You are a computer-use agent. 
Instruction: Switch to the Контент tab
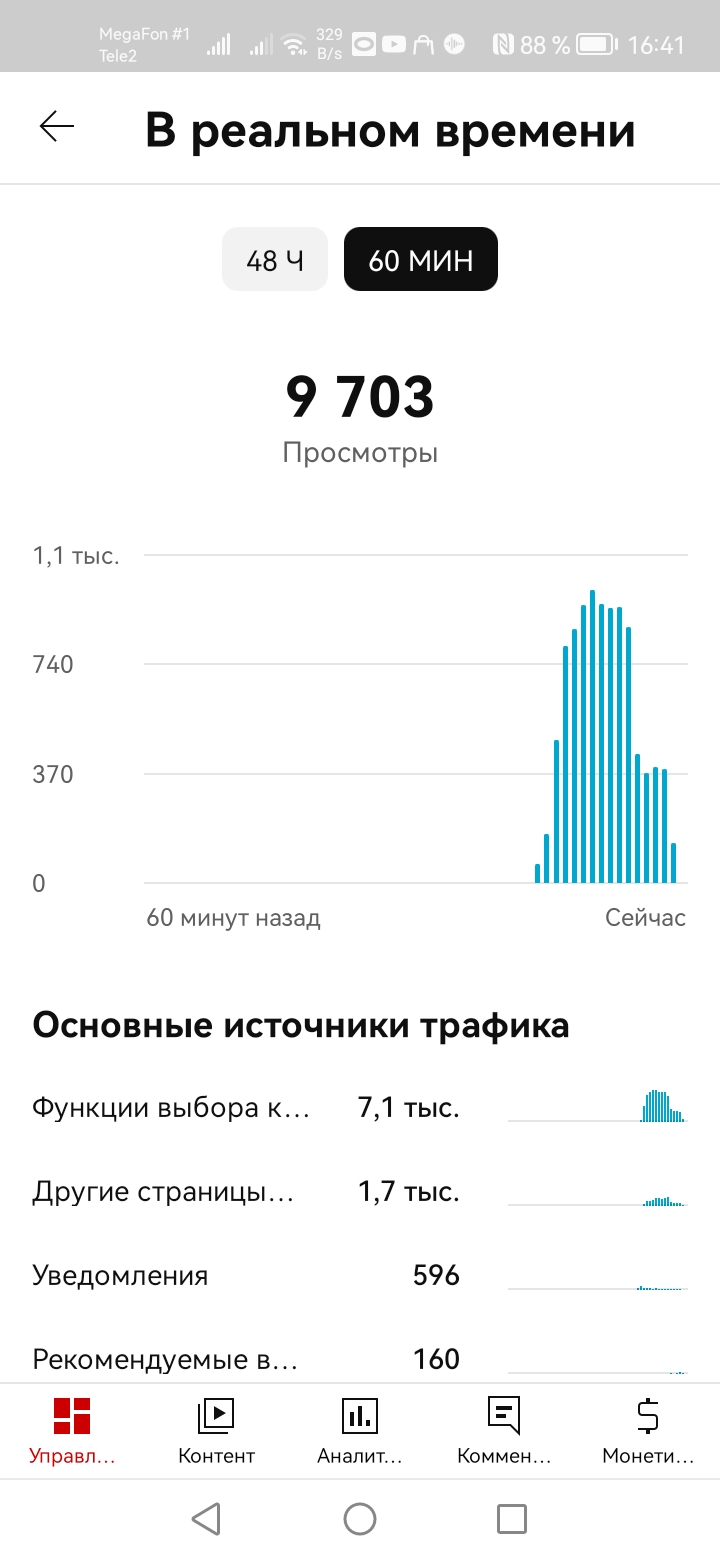(216, 1431)
